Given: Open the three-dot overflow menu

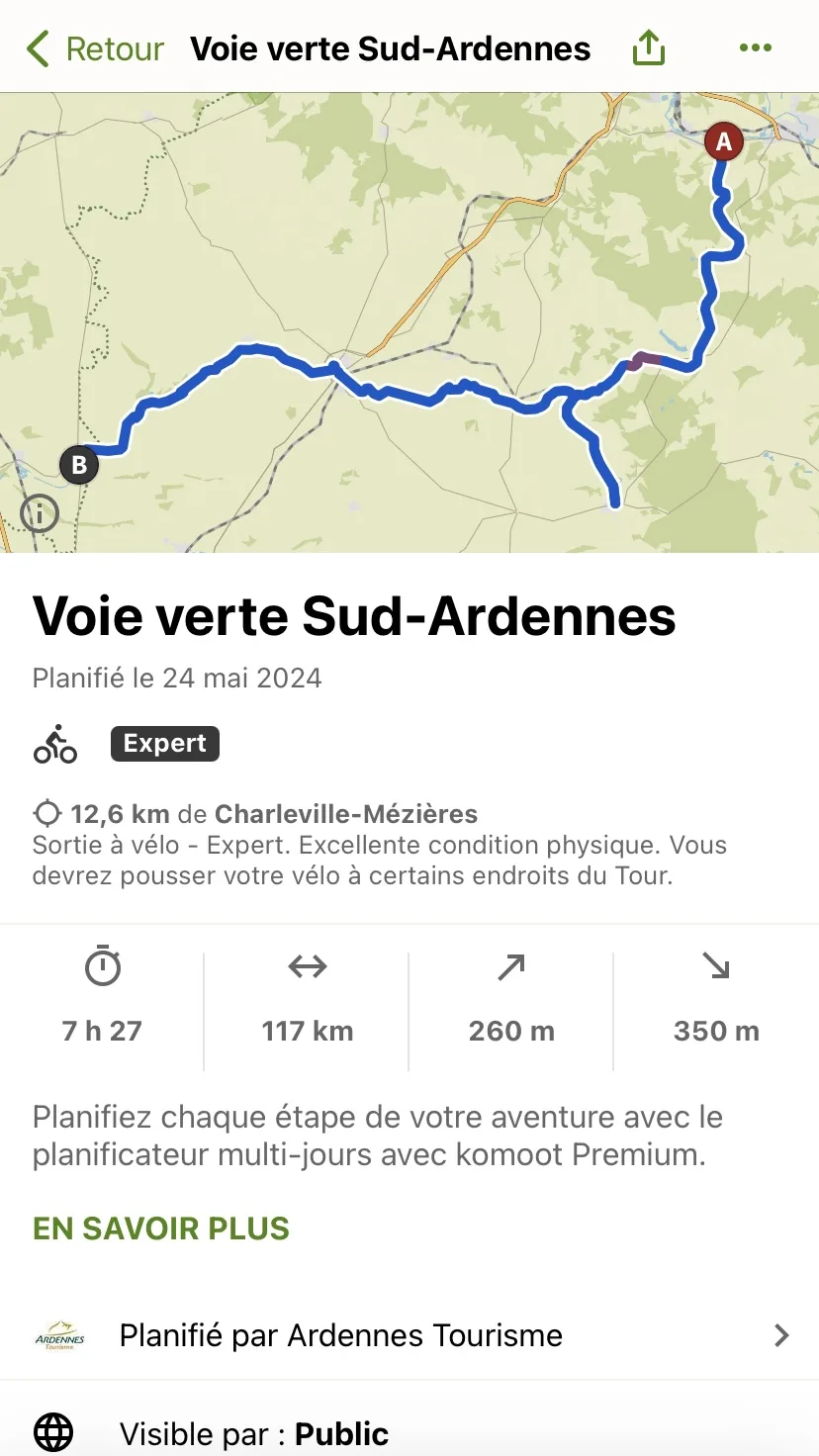Looking at the screenshot, I should click(755, 47).
